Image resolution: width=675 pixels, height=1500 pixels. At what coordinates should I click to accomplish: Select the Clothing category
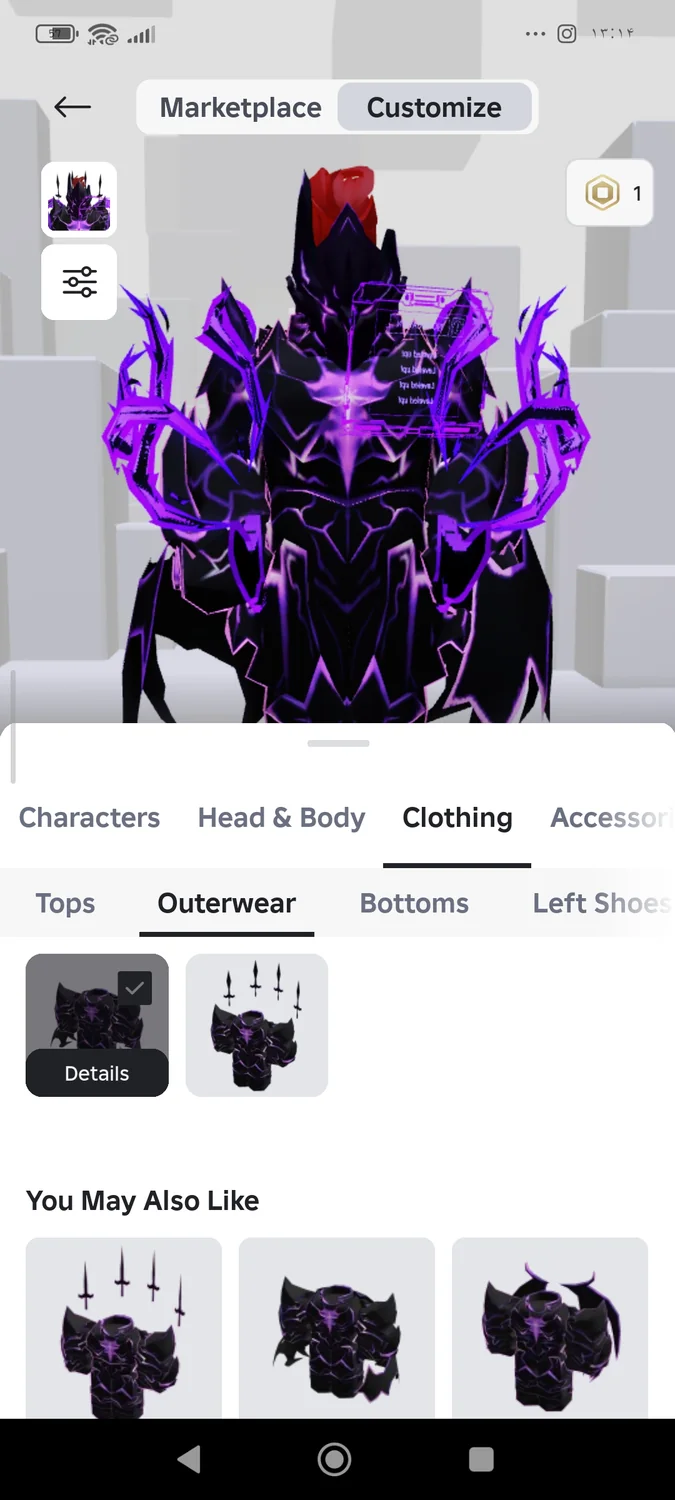(457, 818)
